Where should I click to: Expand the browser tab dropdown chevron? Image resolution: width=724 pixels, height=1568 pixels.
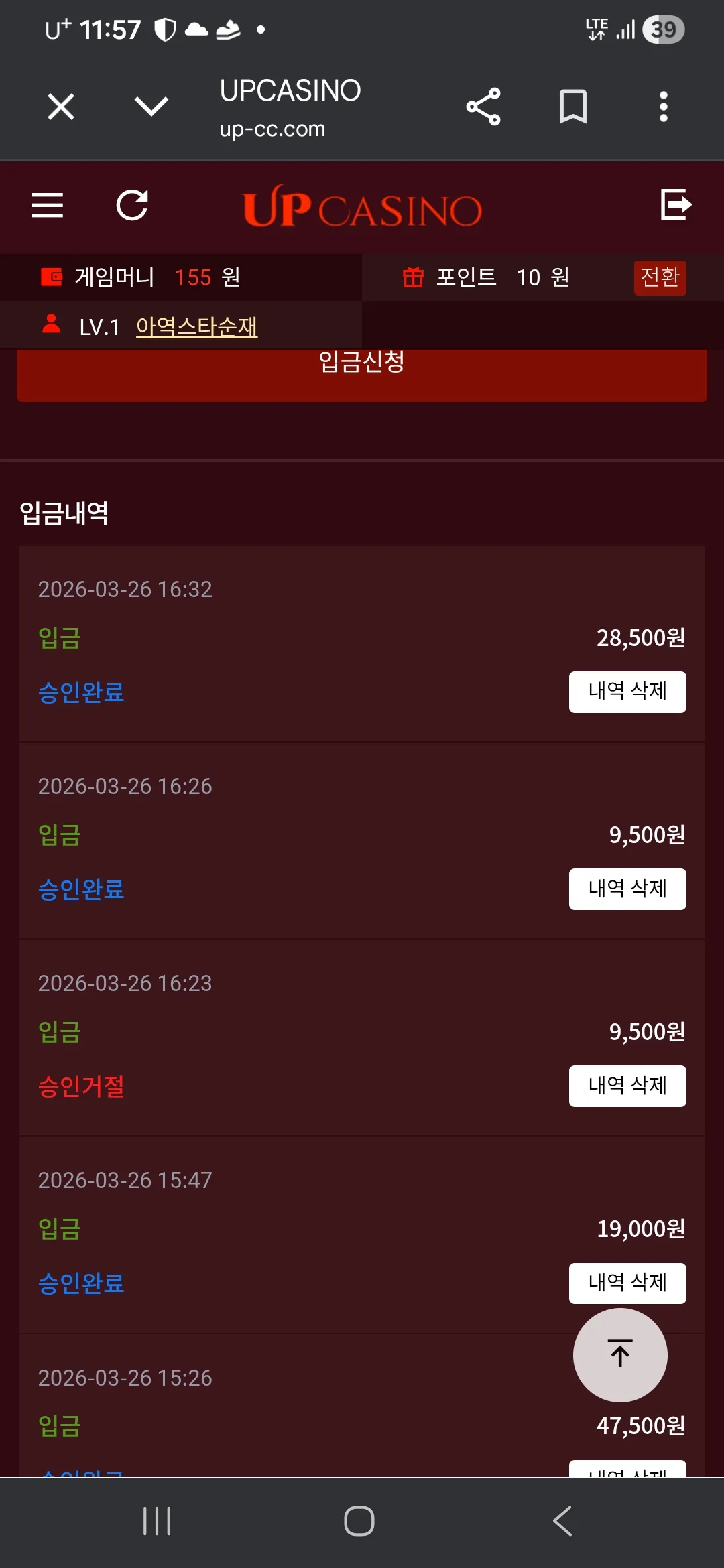click(152, 107)
